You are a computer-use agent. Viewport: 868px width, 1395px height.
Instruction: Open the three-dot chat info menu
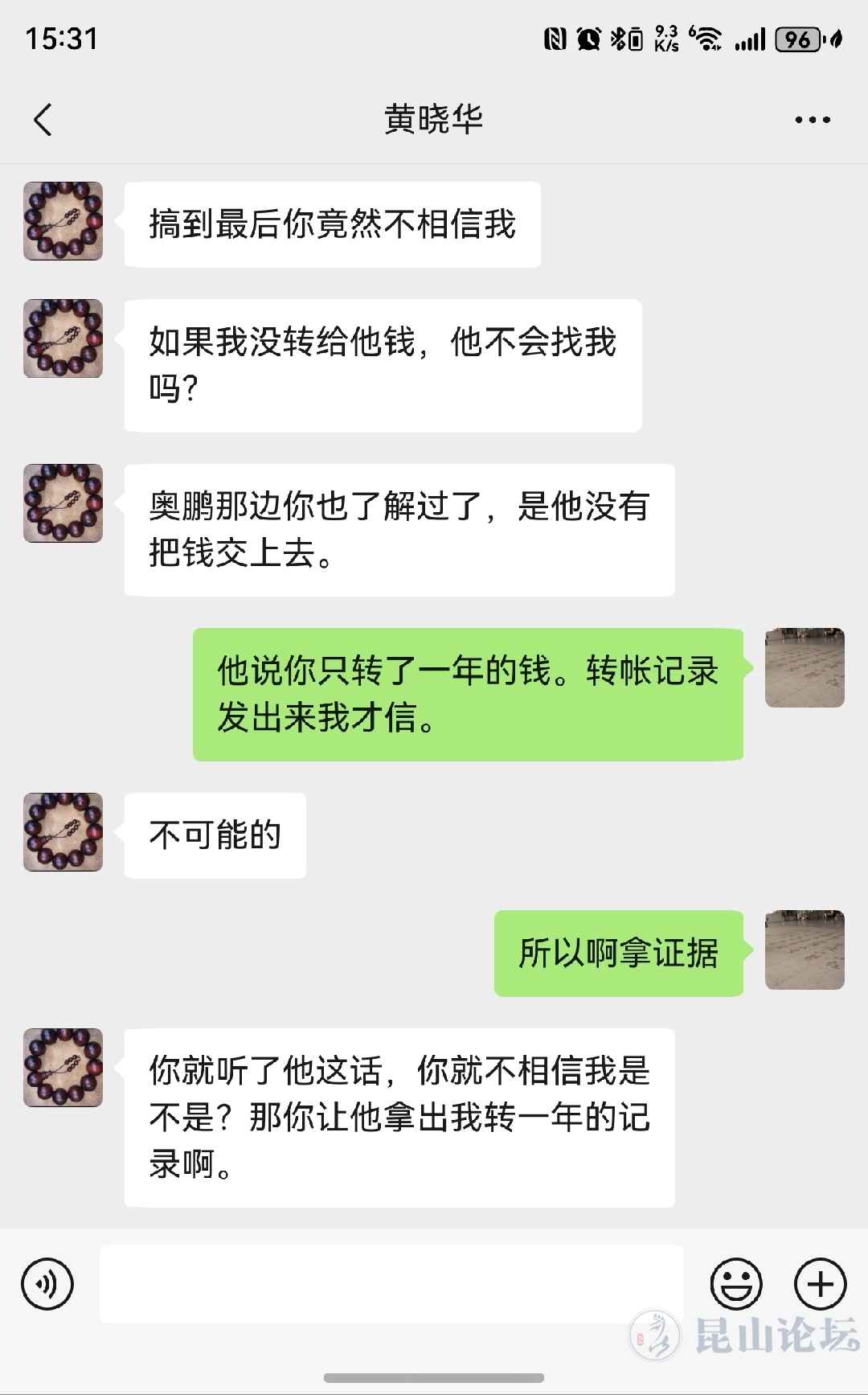click(812, 120)
